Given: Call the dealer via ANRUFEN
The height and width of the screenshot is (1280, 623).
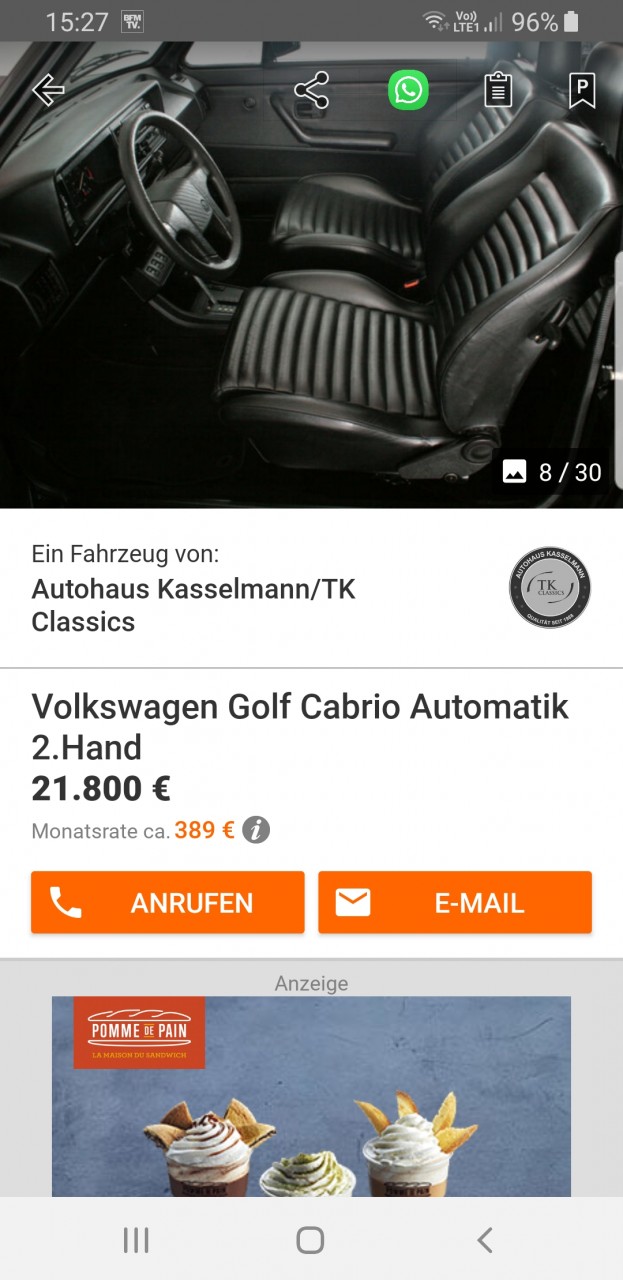Looking at the screenshot, I should [167, 902].
